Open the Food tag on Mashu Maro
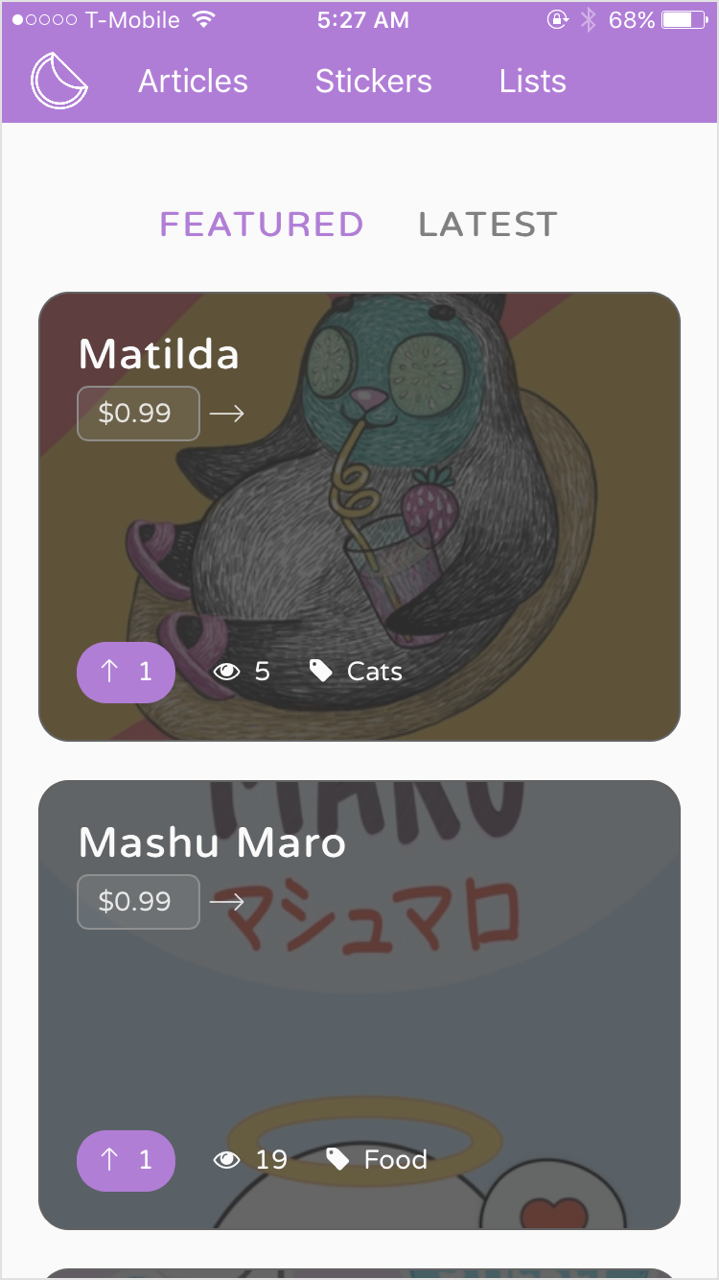 377,1159
